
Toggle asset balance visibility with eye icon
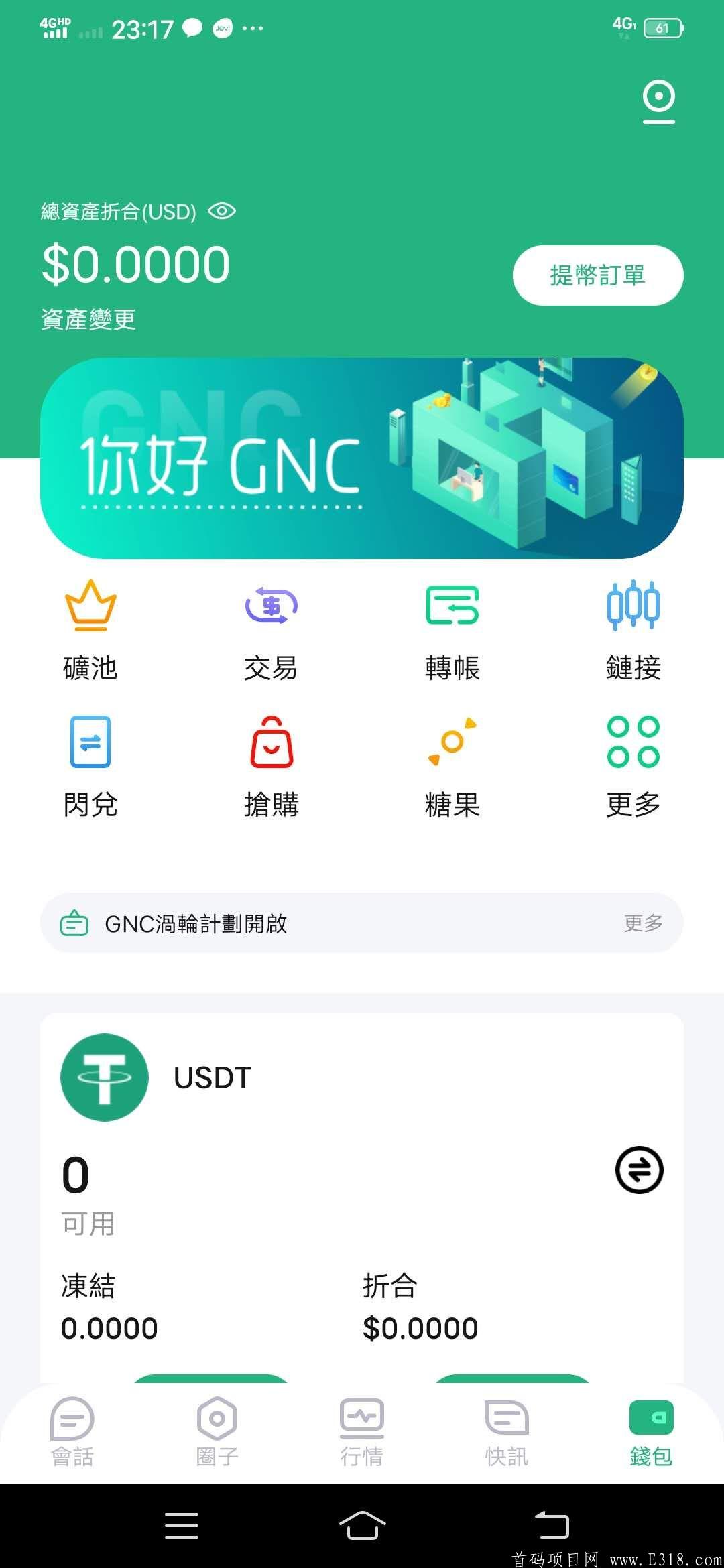point(222,212)
